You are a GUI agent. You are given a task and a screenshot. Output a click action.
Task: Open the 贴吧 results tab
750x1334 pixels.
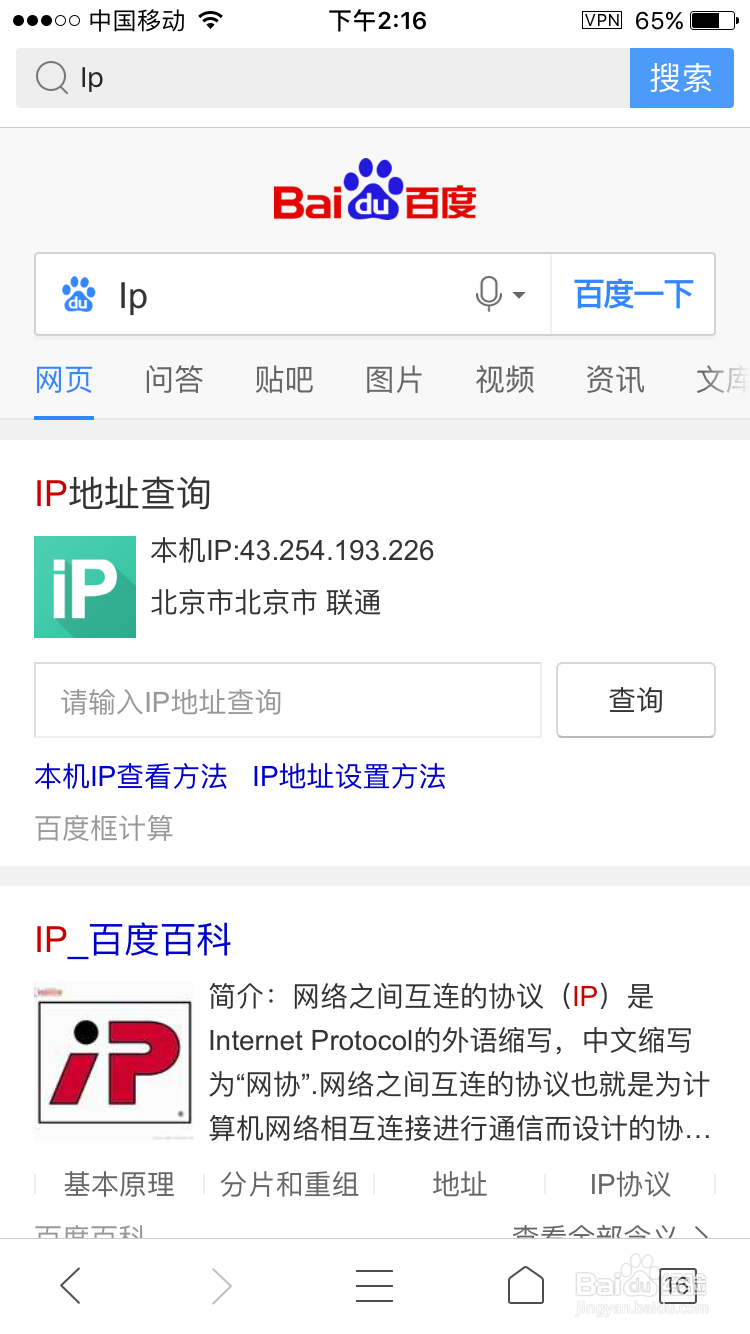pos(284,380)
